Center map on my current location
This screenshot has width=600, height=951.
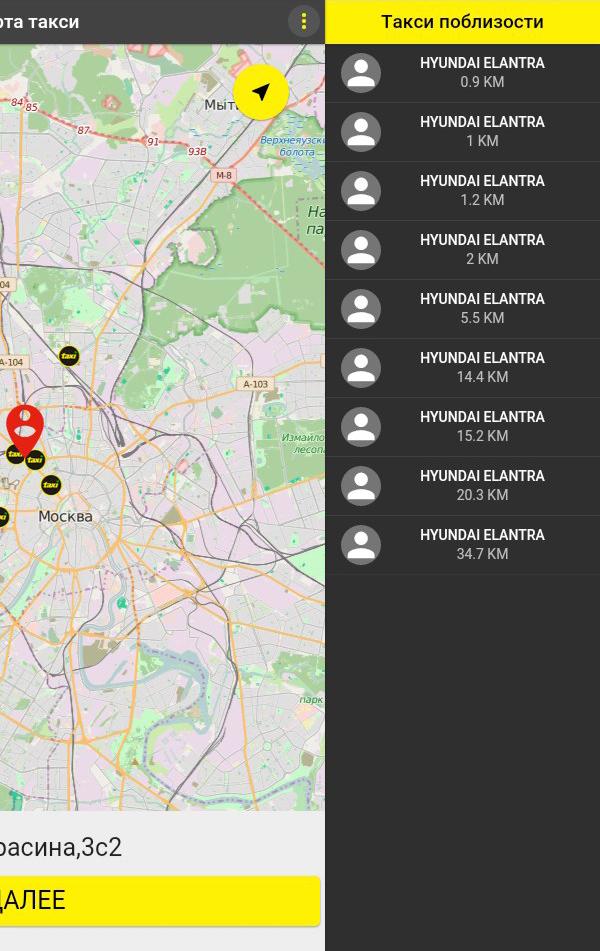pos(261,92)
